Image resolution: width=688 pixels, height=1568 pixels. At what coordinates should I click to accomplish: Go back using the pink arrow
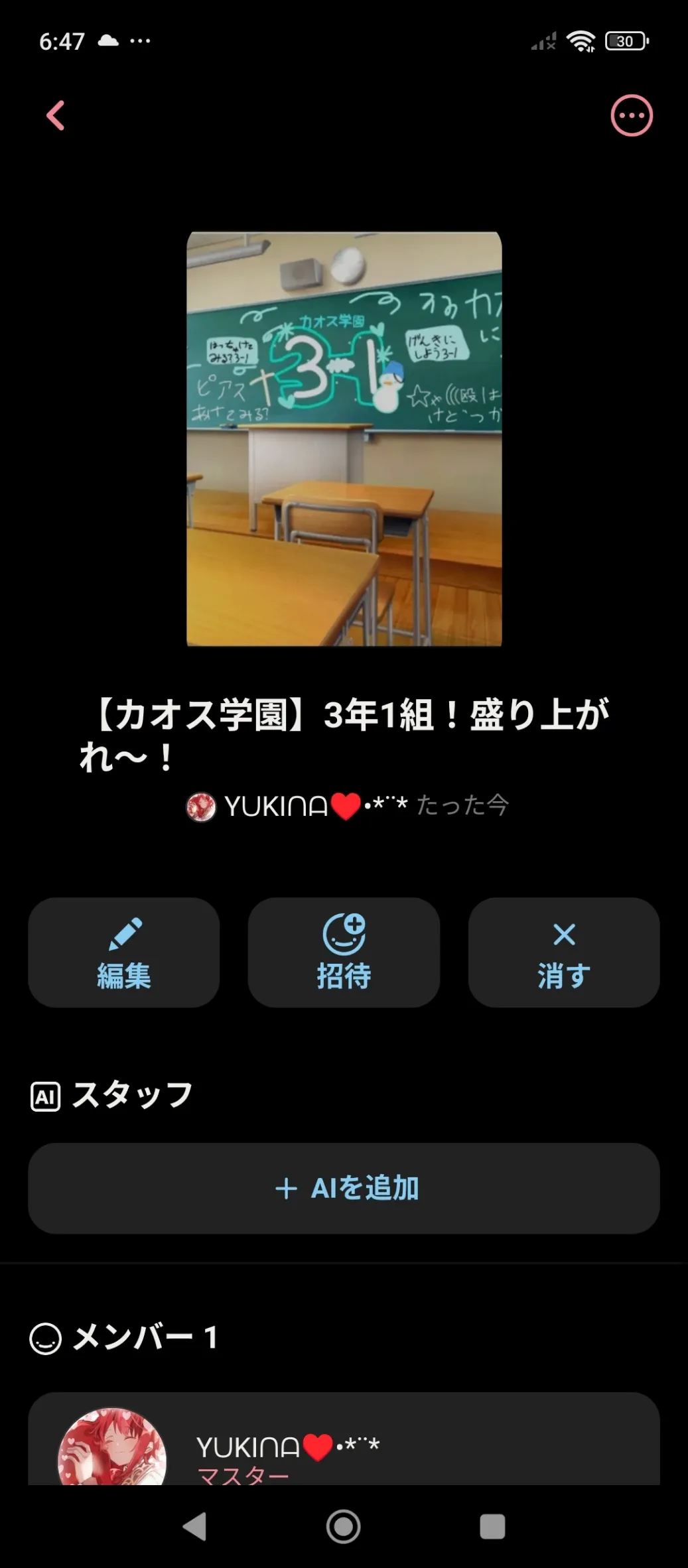coord(56,115)
